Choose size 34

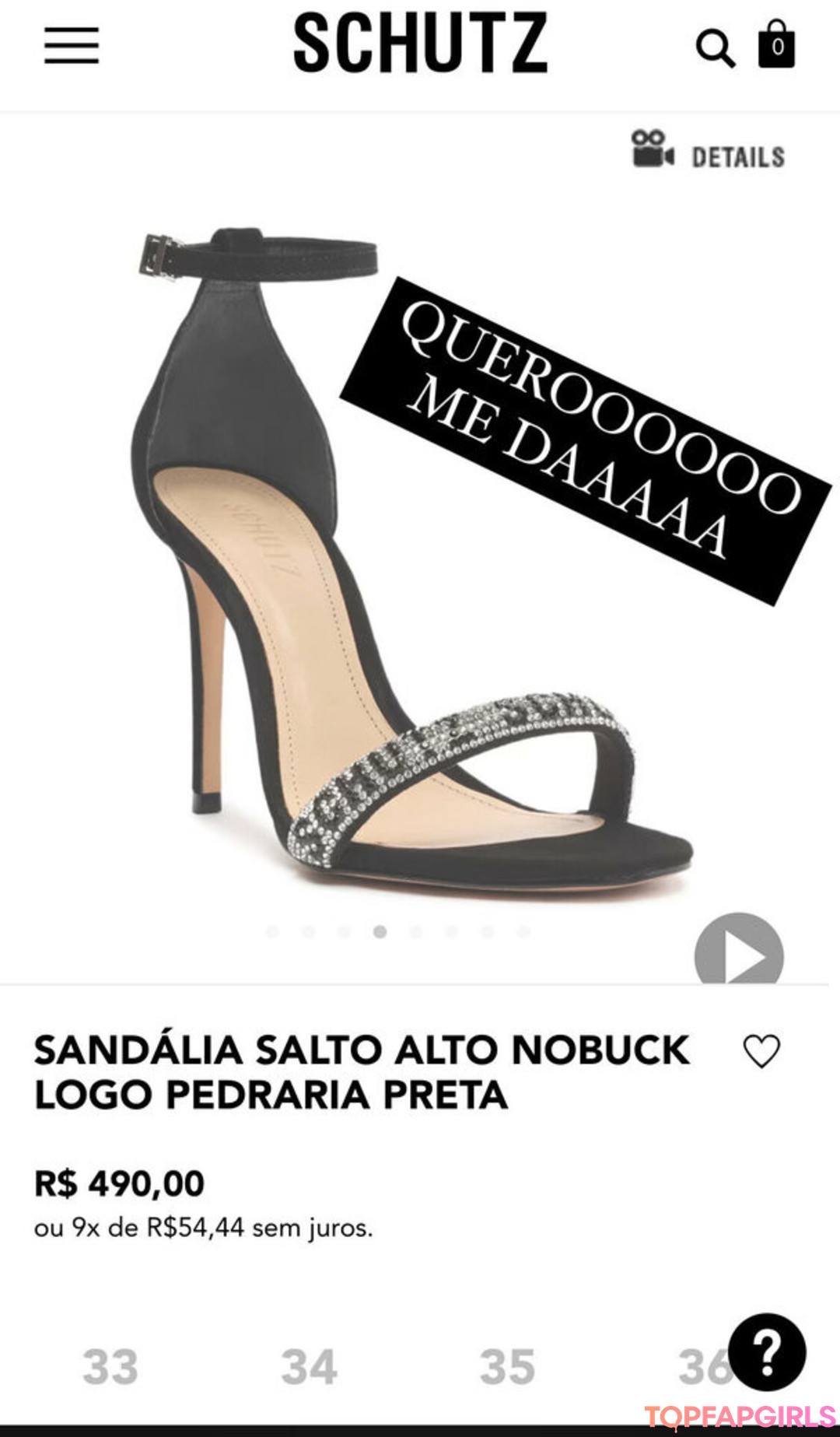point(309,1367)
